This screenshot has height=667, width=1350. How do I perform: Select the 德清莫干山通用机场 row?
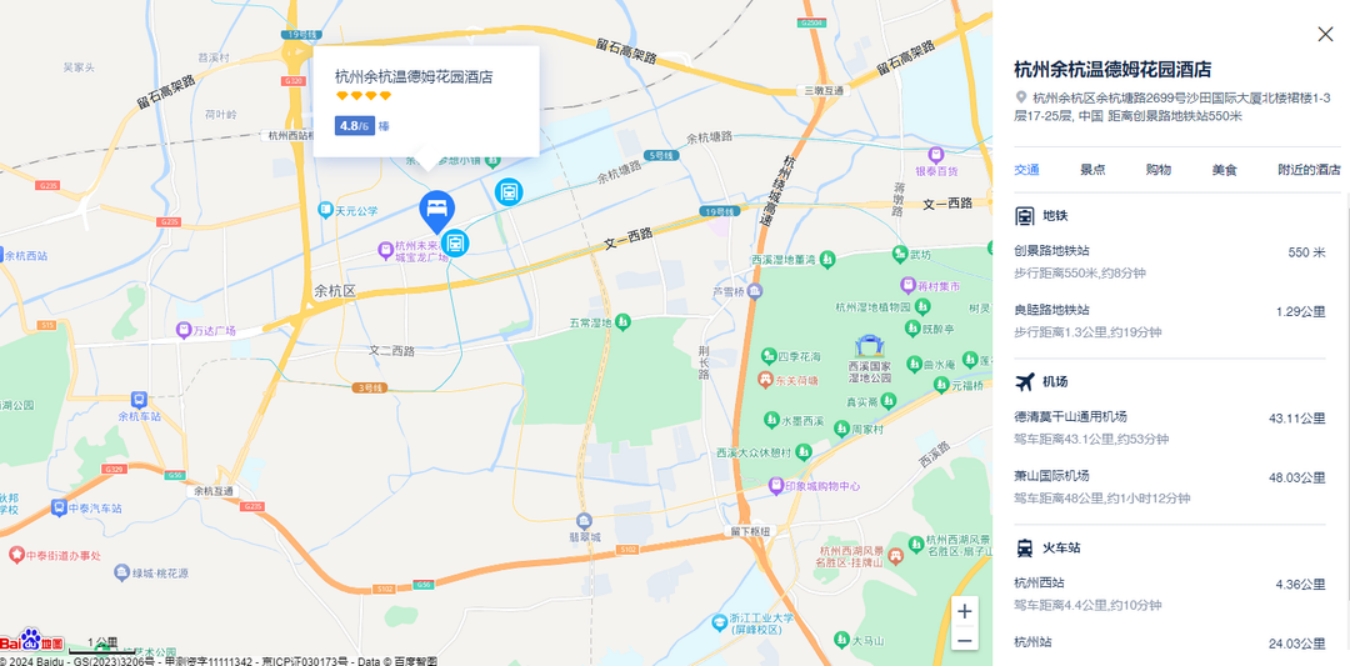click(x=1169, y=427)
